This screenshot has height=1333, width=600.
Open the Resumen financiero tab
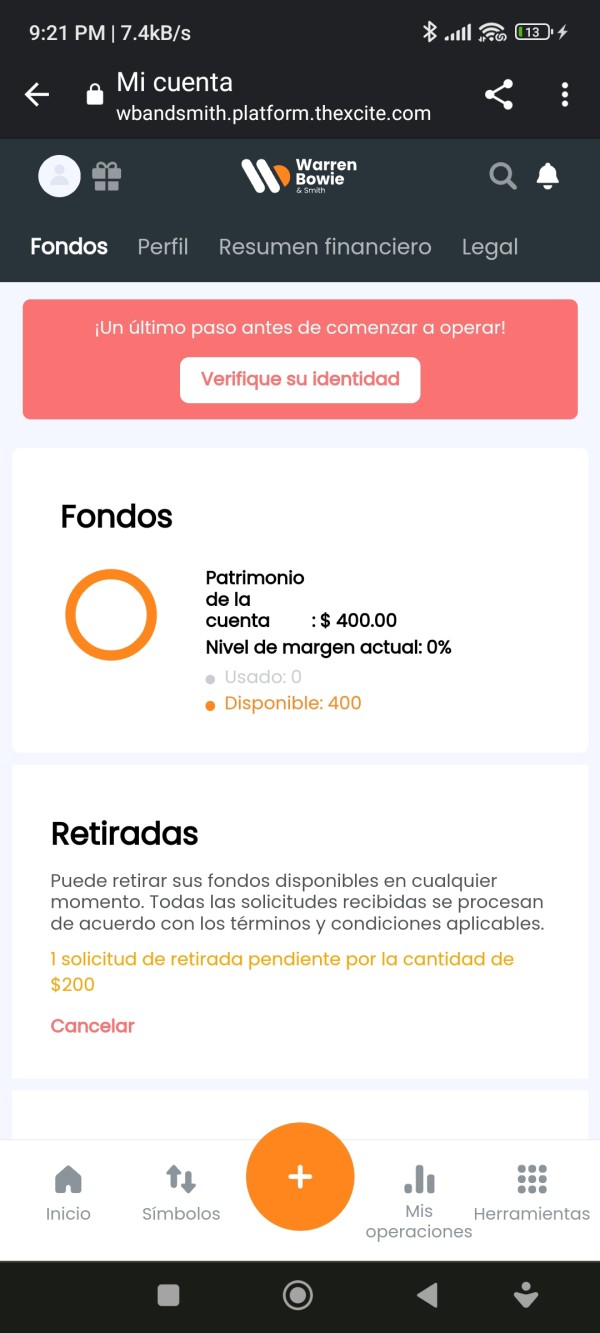[325, 247]
